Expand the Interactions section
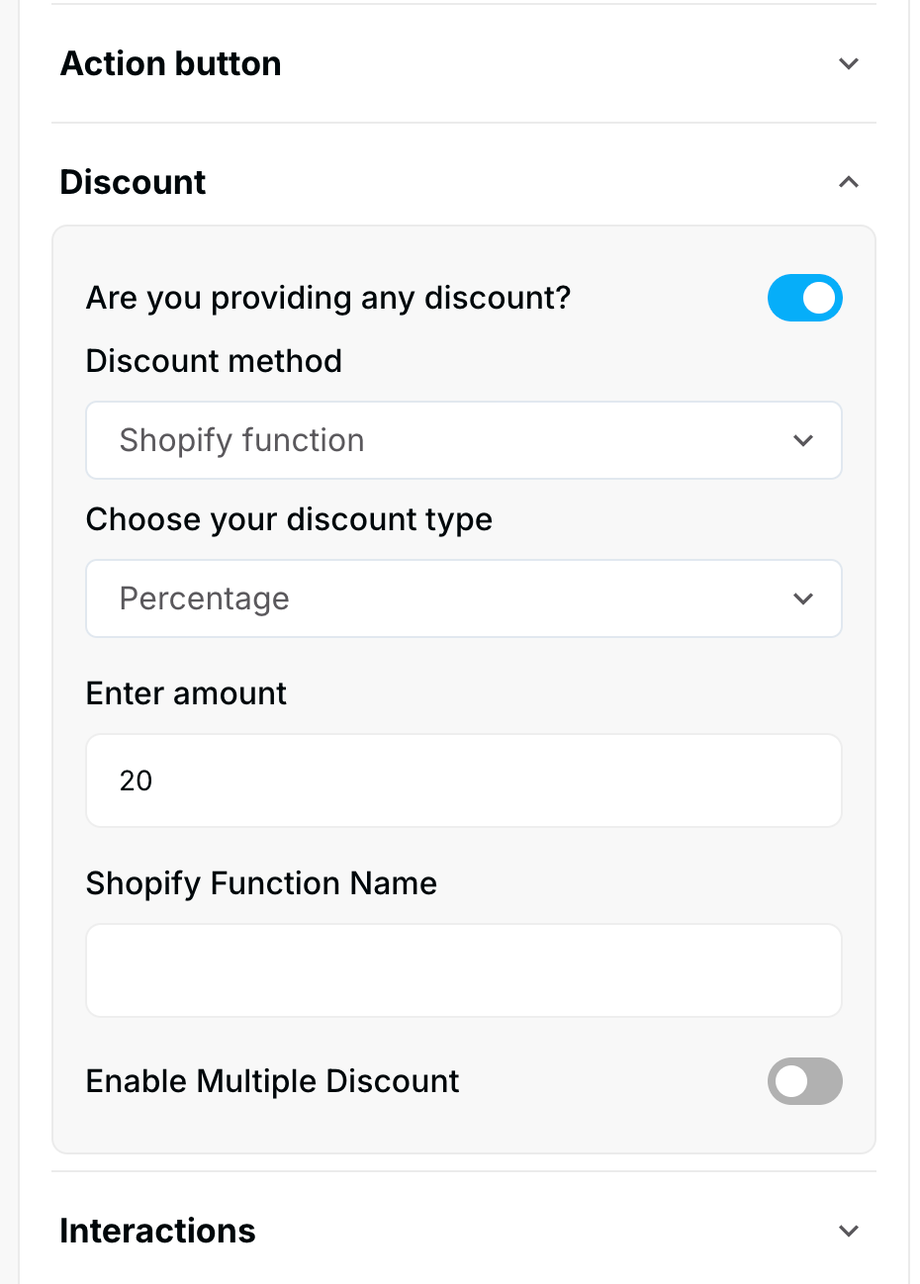This screenshot has width=920, height=1284. (848, 1231)
